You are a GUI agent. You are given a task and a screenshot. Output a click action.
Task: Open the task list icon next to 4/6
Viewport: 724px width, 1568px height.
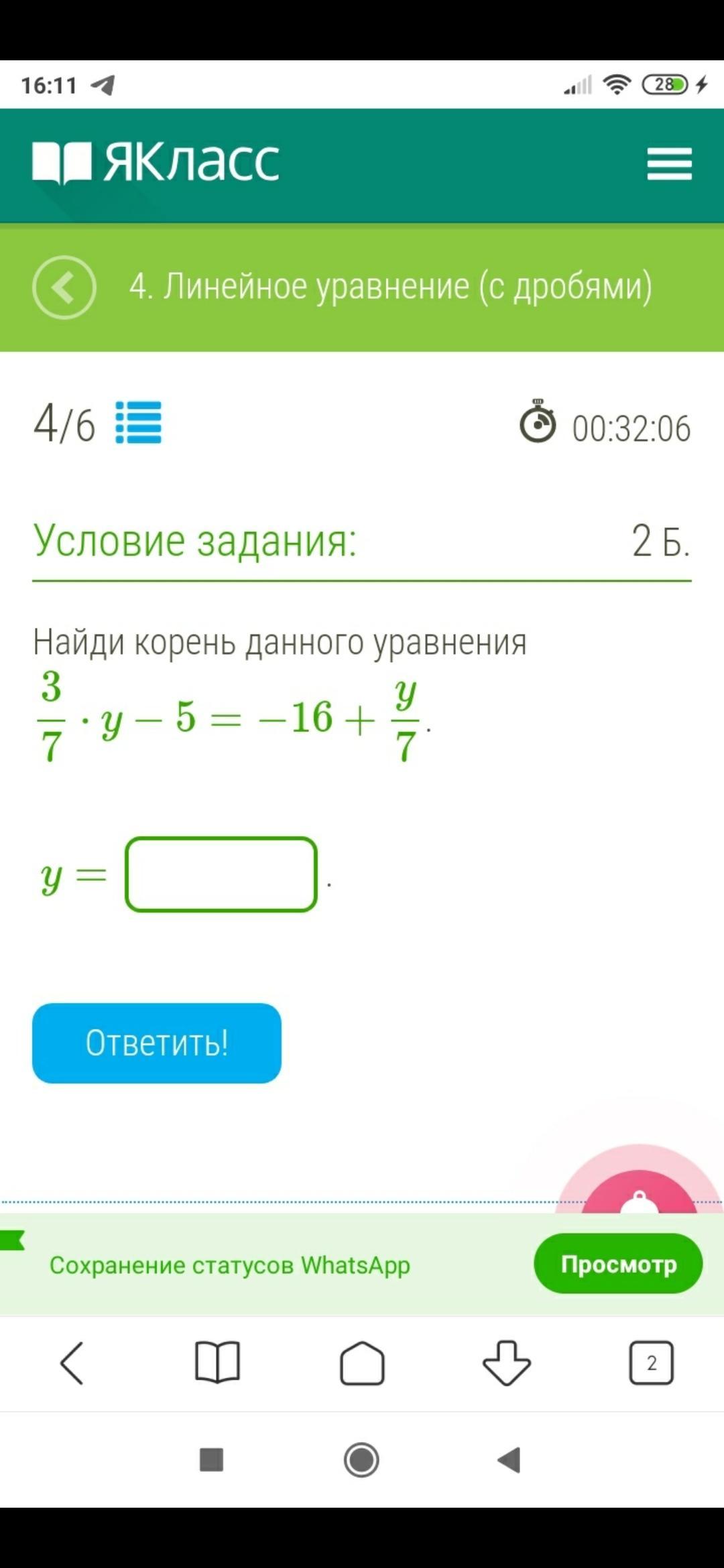[139, 422]
